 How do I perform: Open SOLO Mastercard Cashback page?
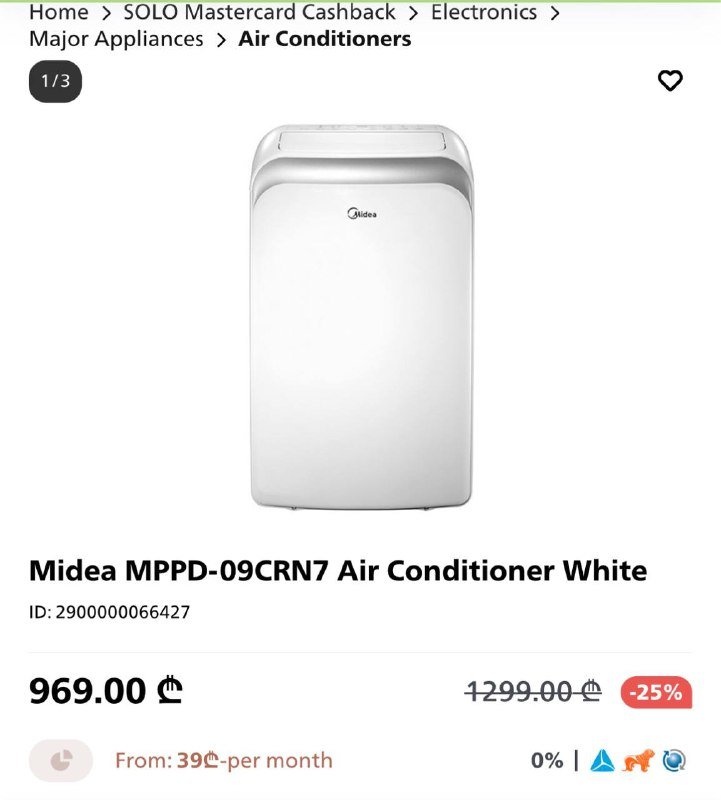point(258,13)
